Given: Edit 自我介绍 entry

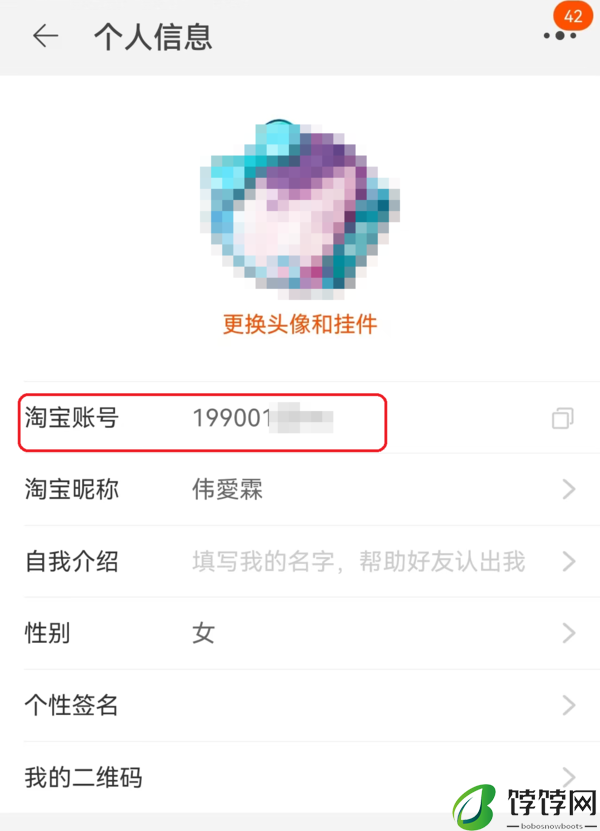Looking at the screenshot, I should 300,562.
